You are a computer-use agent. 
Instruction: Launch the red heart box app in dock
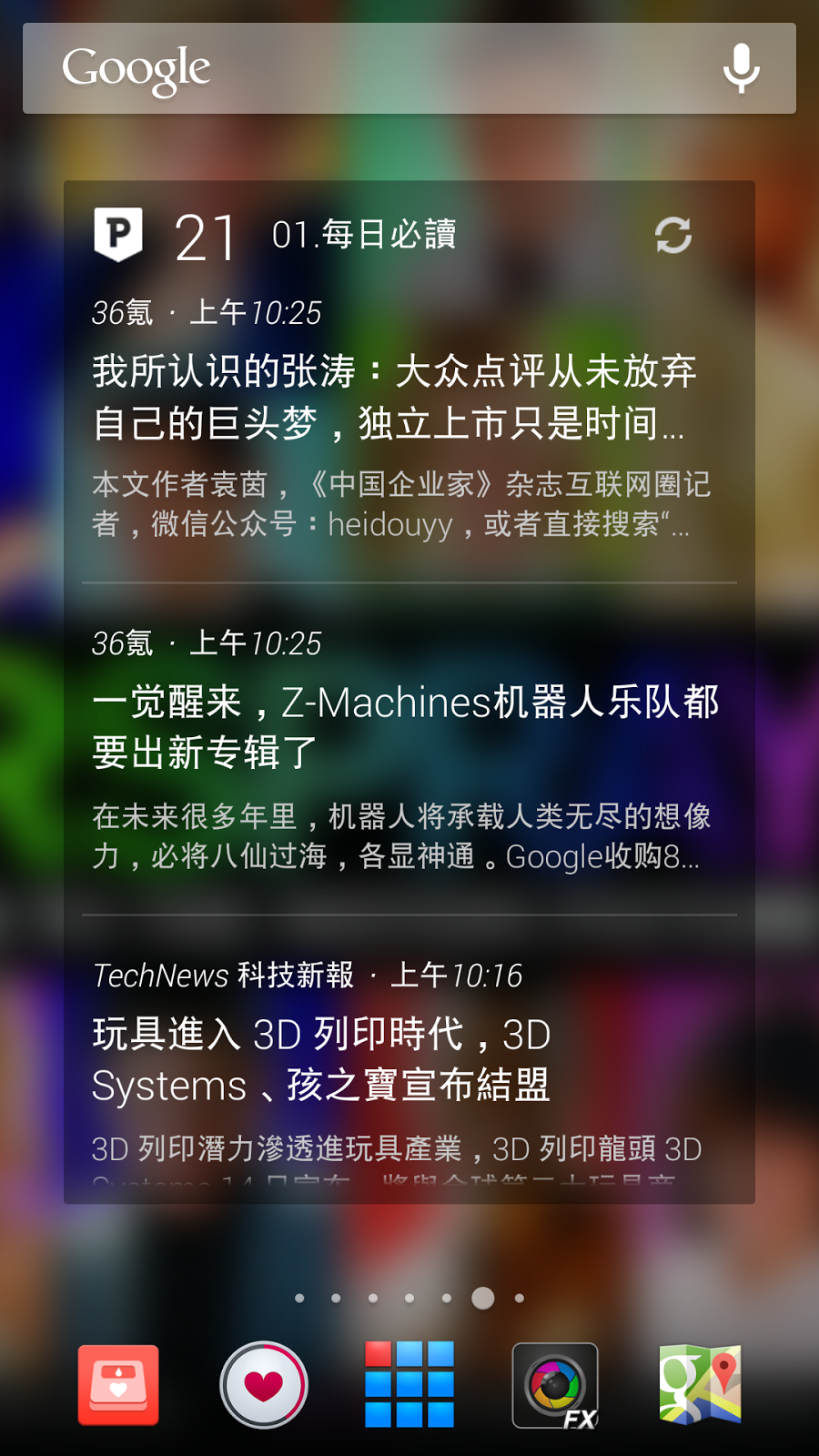pos(118,1384)
